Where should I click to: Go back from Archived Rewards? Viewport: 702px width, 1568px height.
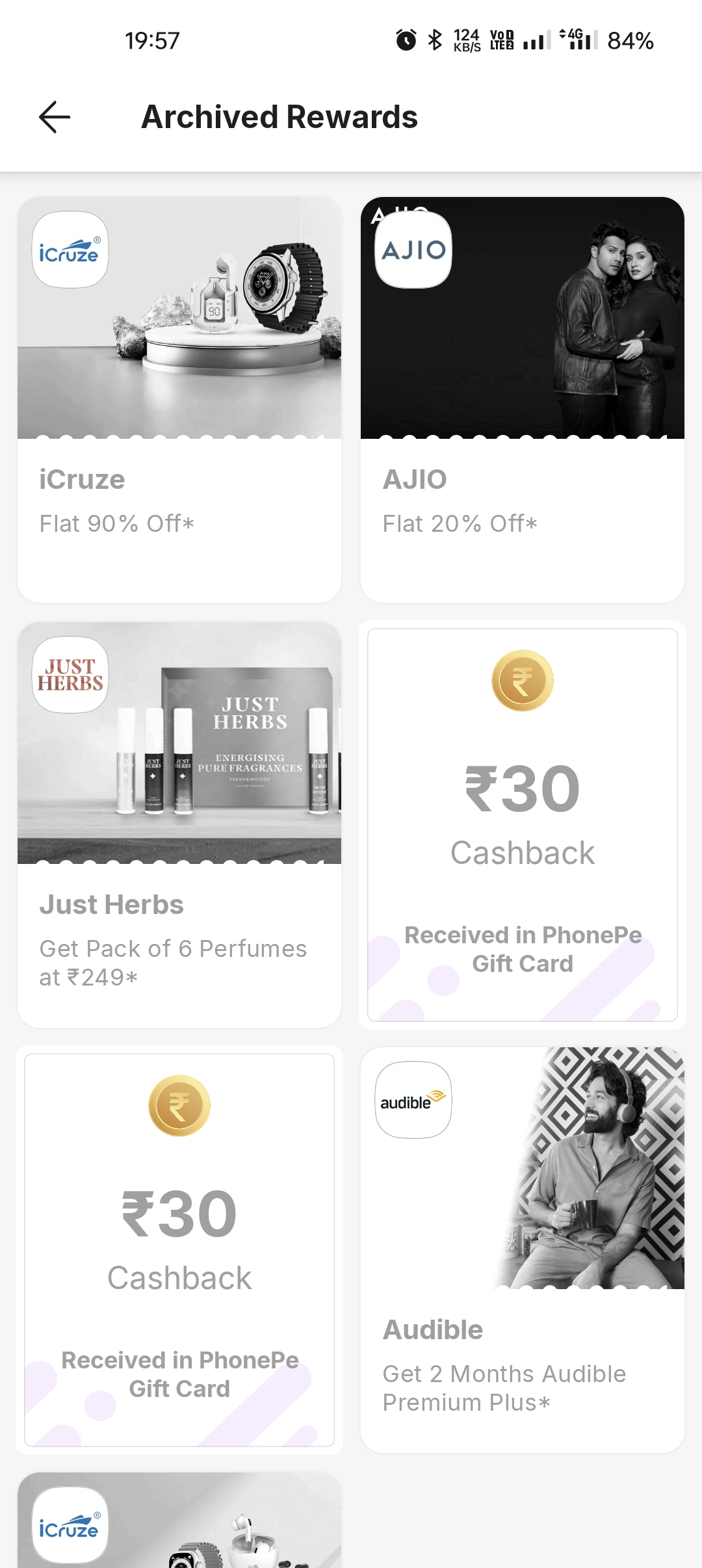[55, 117]
